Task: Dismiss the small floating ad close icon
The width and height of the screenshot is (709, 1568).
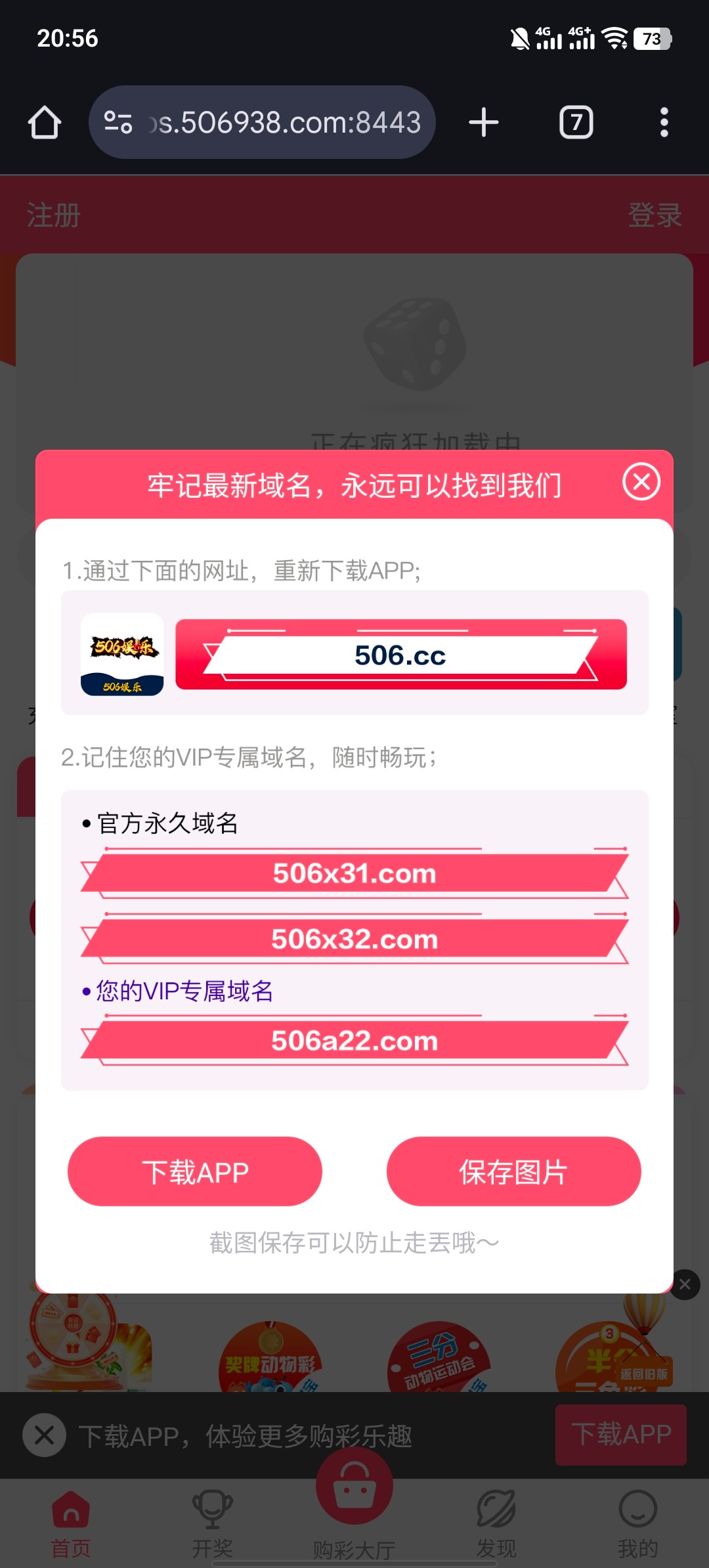Action: pyautogui.click(x=685, y=1284)
